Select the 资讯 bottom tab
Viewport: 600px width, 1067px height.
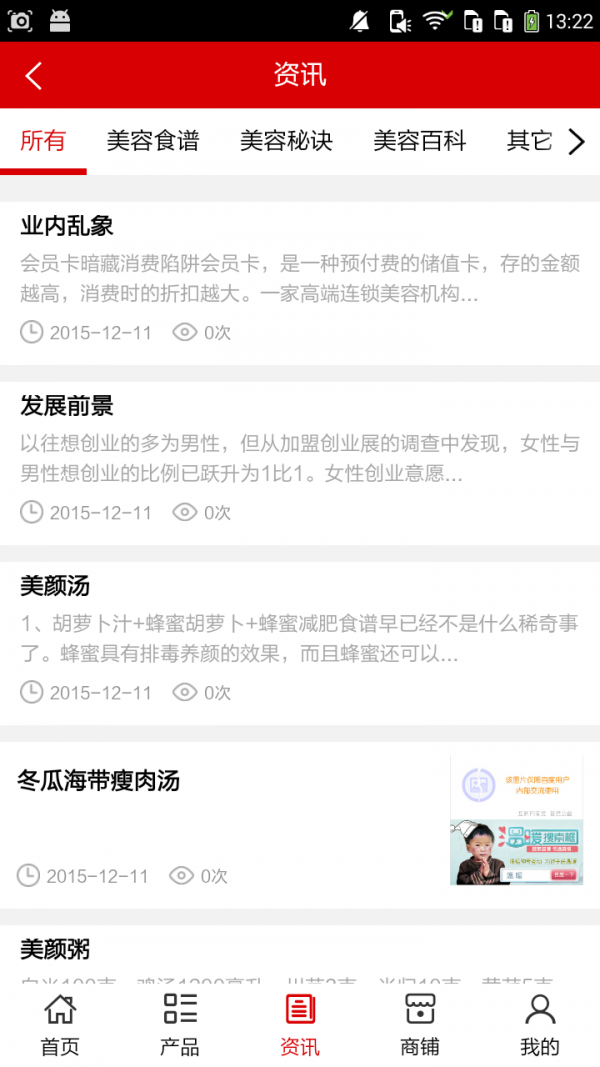click(x=300, y=1025)
